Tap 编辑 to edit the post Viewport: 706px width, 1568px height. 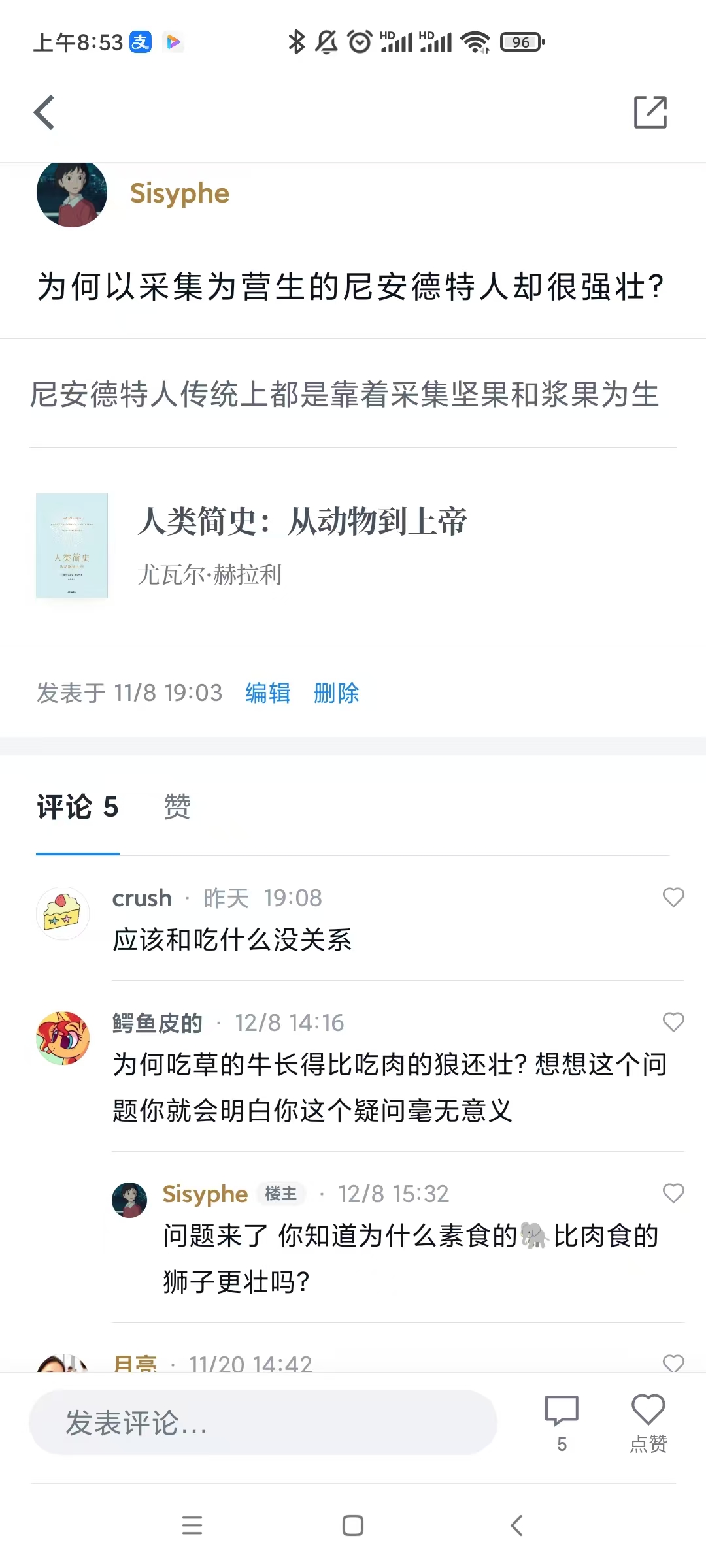point(267,693)
